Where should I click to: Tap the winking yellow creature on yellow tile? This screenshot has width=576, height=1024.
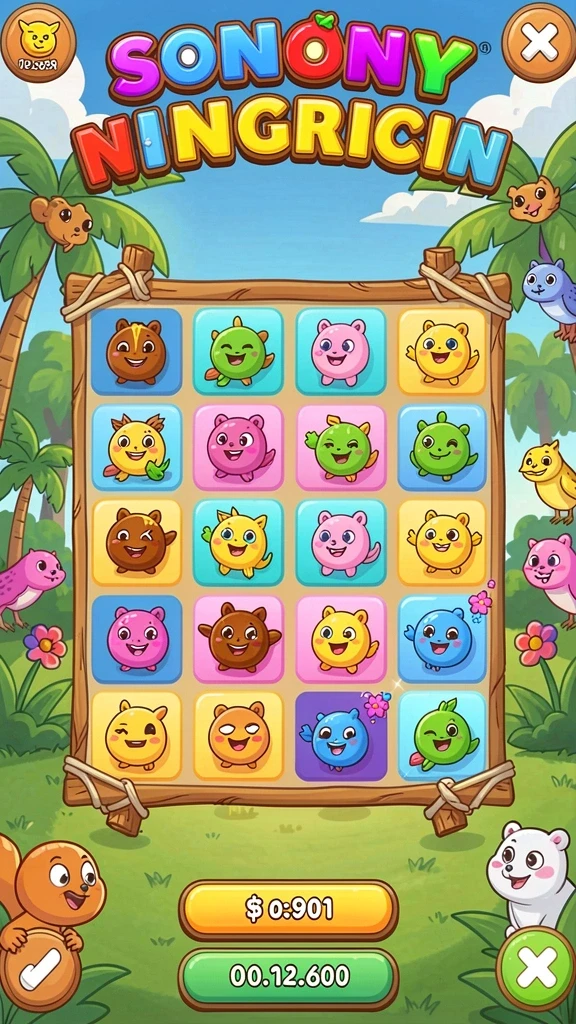point(136,736)
